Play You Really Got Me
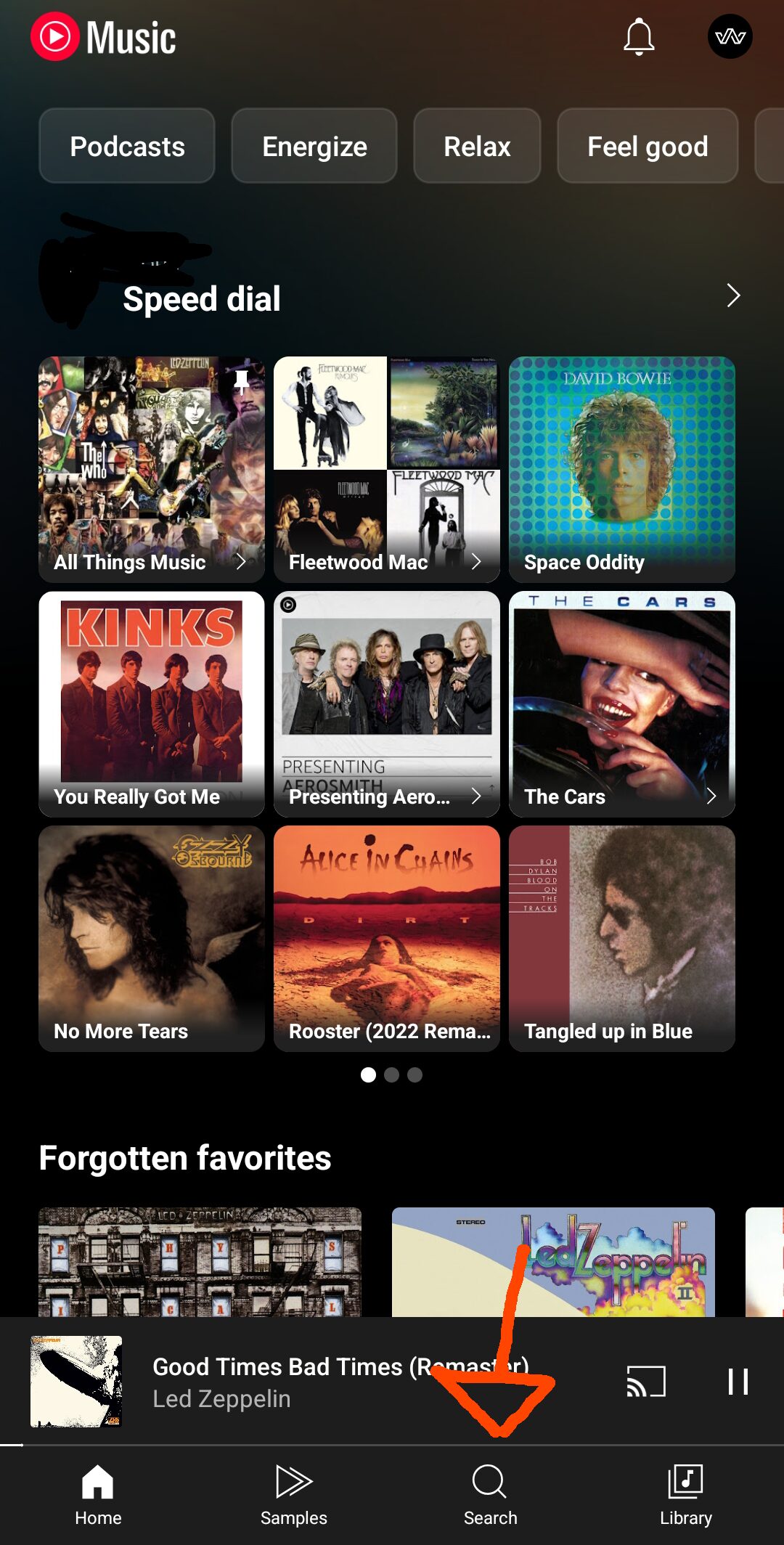This screenshot has width=784, height=1545. [x=152, y=704]
